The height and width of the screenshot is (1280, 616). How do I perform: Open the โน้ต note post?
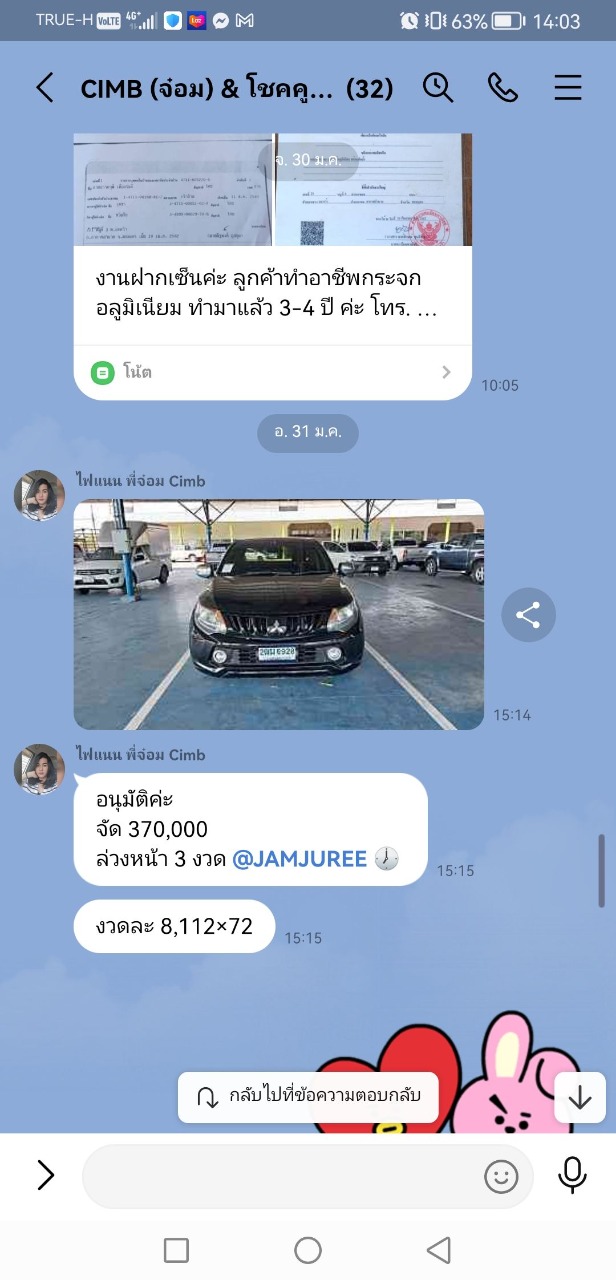[272, 372]
